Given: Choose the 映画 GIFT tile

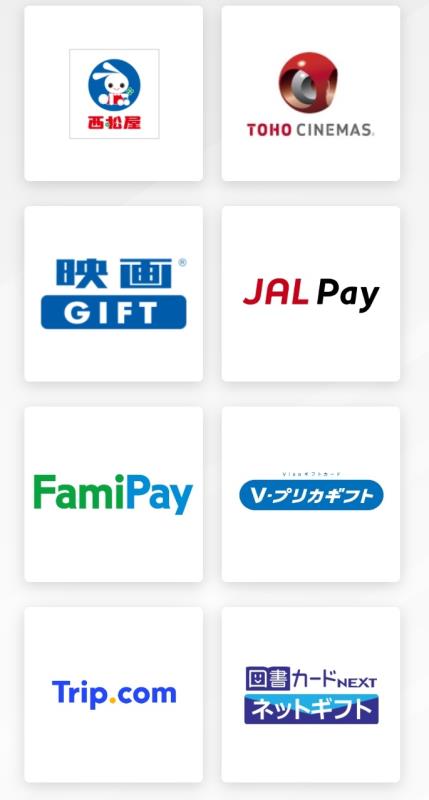Looking at the screenshot, I should pyautogui.click(x=113, y=294).
